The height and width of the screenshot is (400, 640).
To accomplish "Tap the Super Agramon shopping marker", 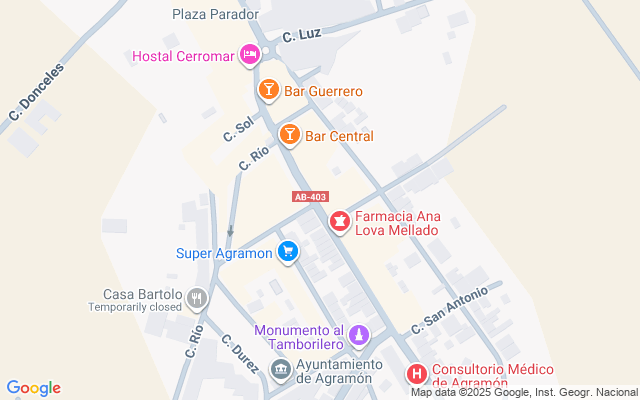I will pos(288,252).
